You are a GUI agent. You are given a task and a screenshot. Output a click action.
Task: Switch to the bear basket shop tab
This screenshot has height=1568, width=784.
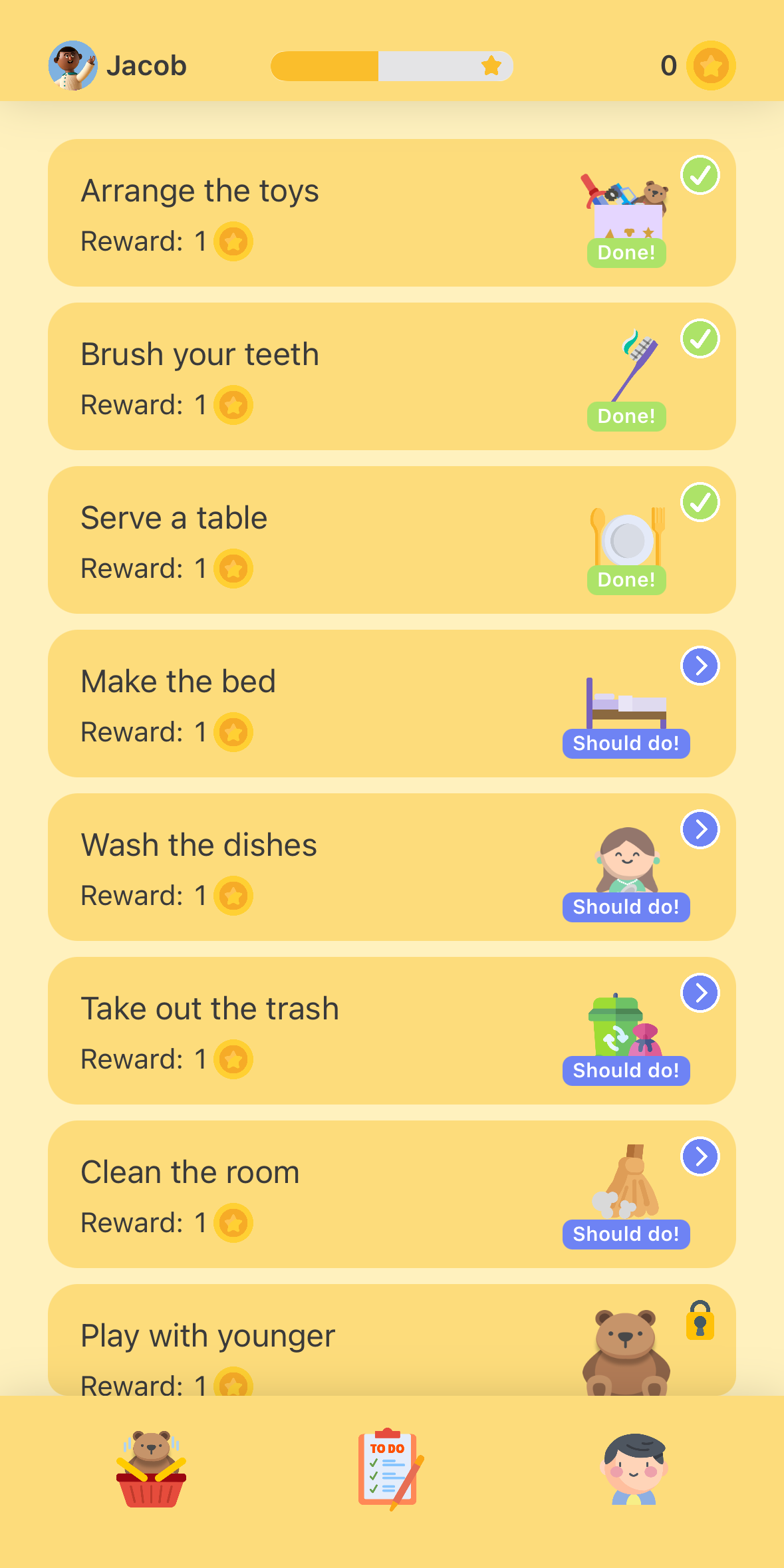pyautogui.click(x=151, y=1470)
